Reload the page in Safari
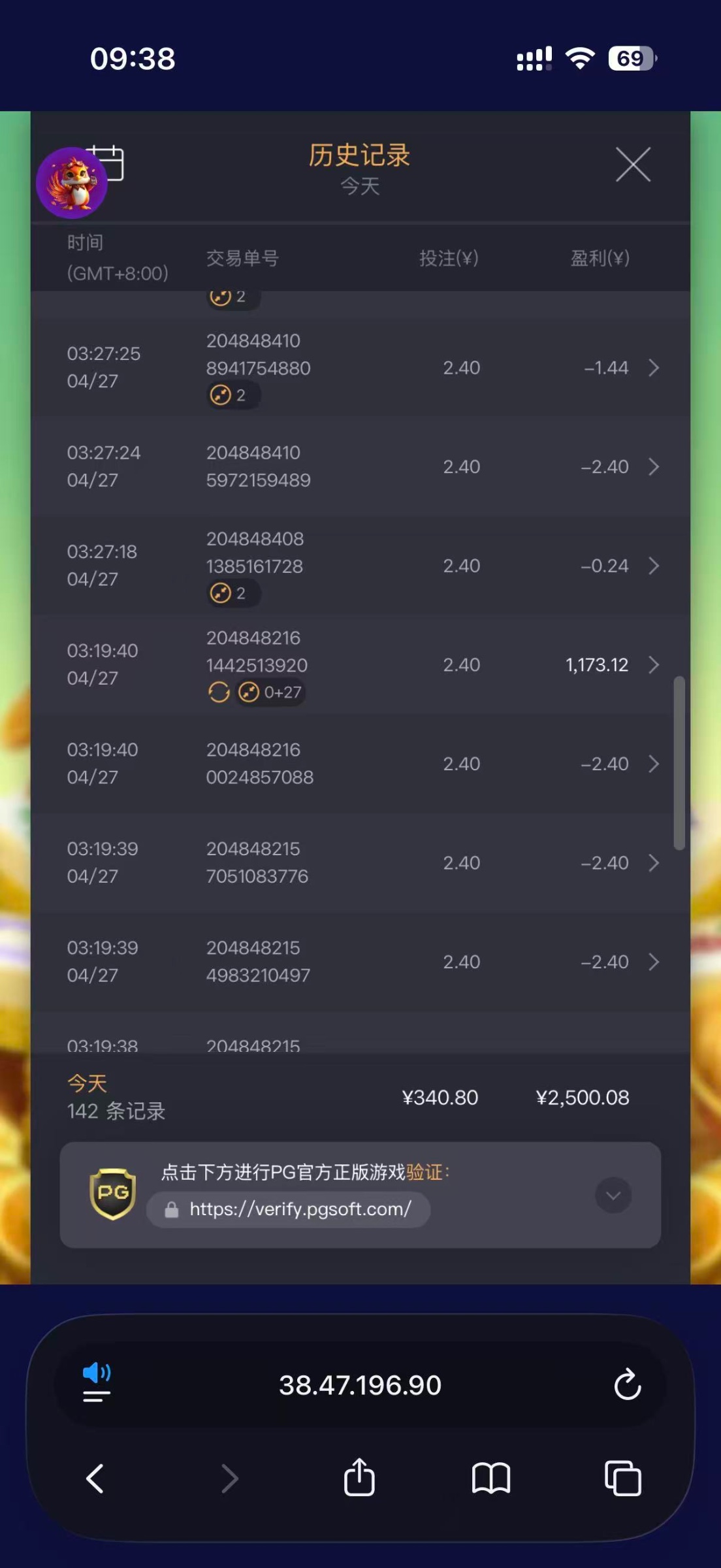The image size is (721, 1568). (628, 1384)
